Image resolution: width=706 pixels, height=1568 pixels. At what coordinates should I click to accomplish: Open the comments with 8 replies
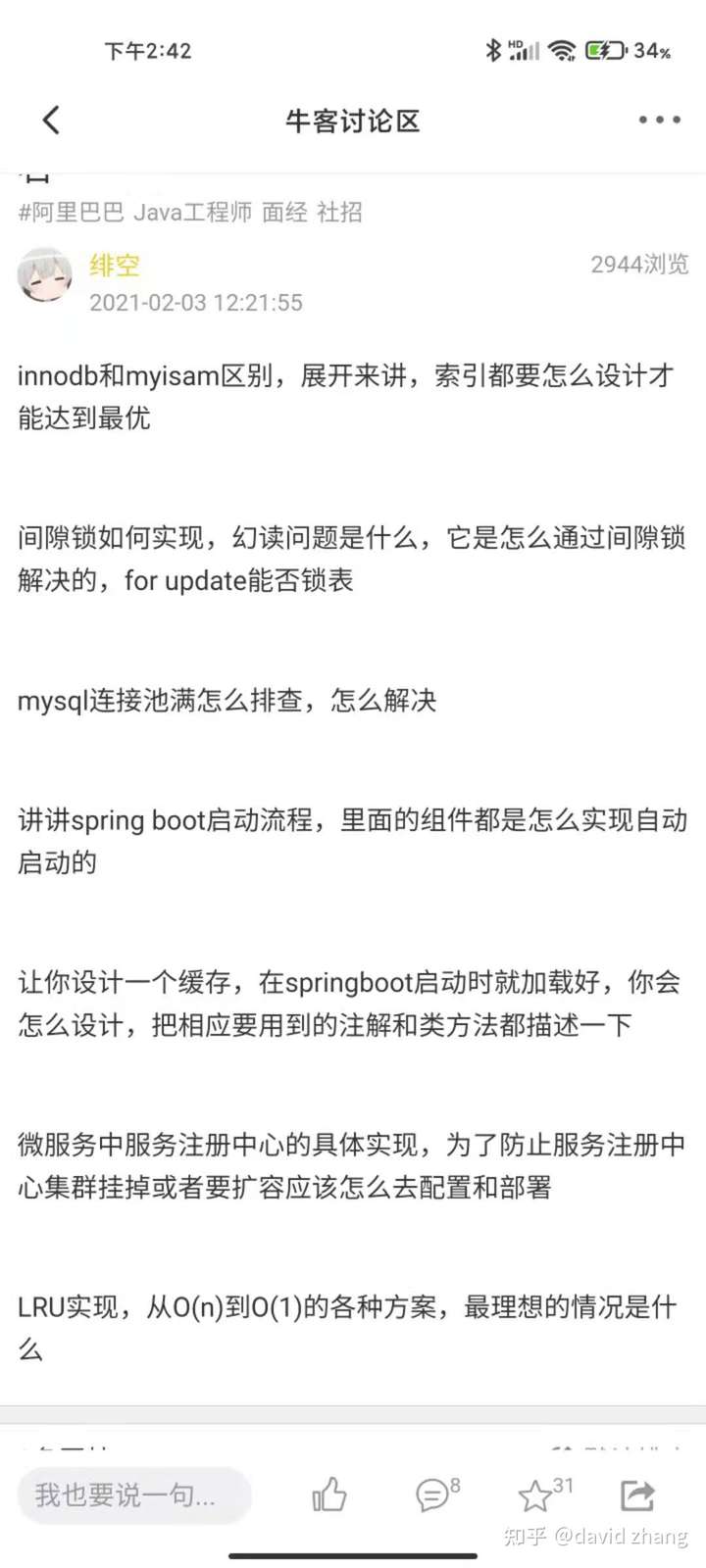point(437,1494)
